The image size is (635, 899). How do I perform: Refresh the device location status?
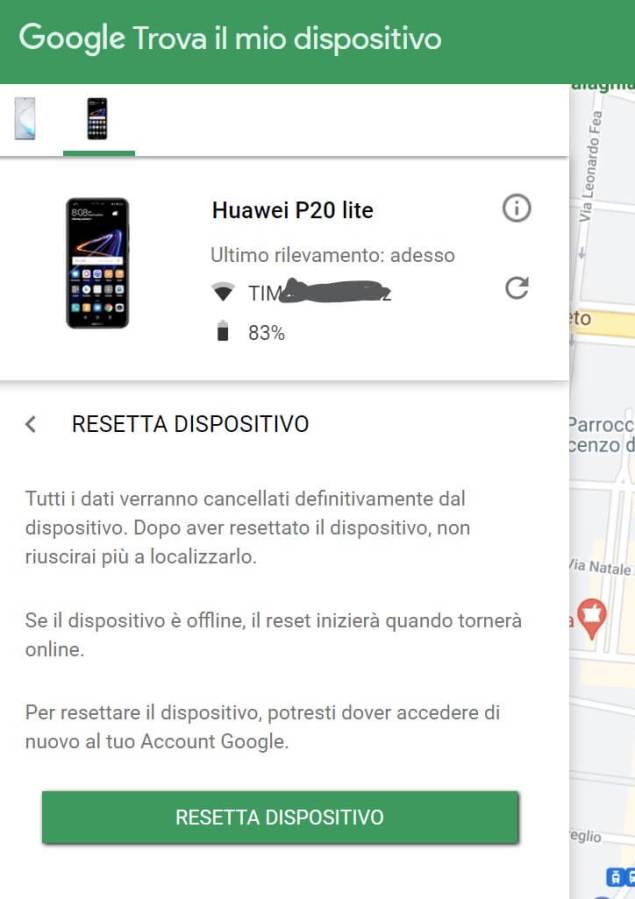point(516,289)
